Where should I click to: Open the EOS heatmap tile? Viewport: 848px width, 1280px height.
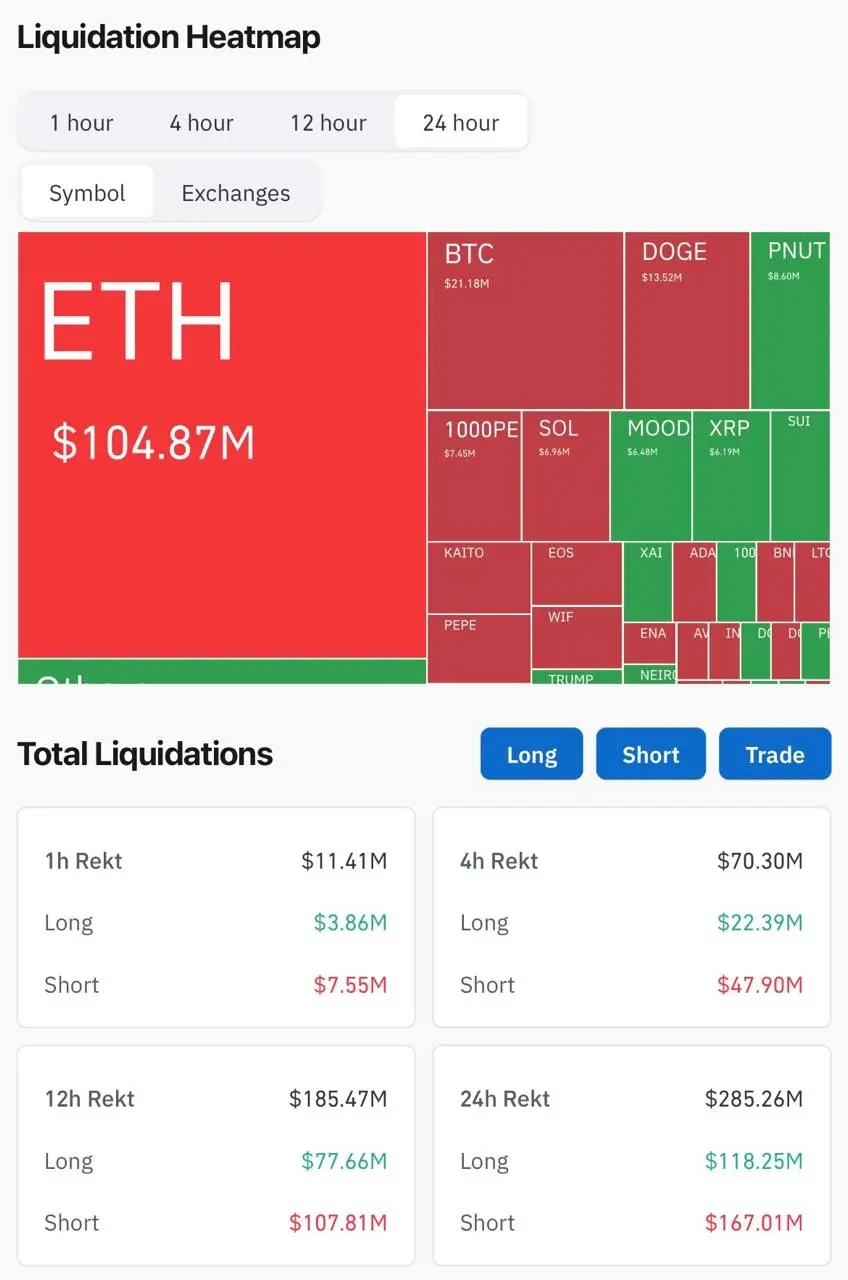click(x=576, y=574)
